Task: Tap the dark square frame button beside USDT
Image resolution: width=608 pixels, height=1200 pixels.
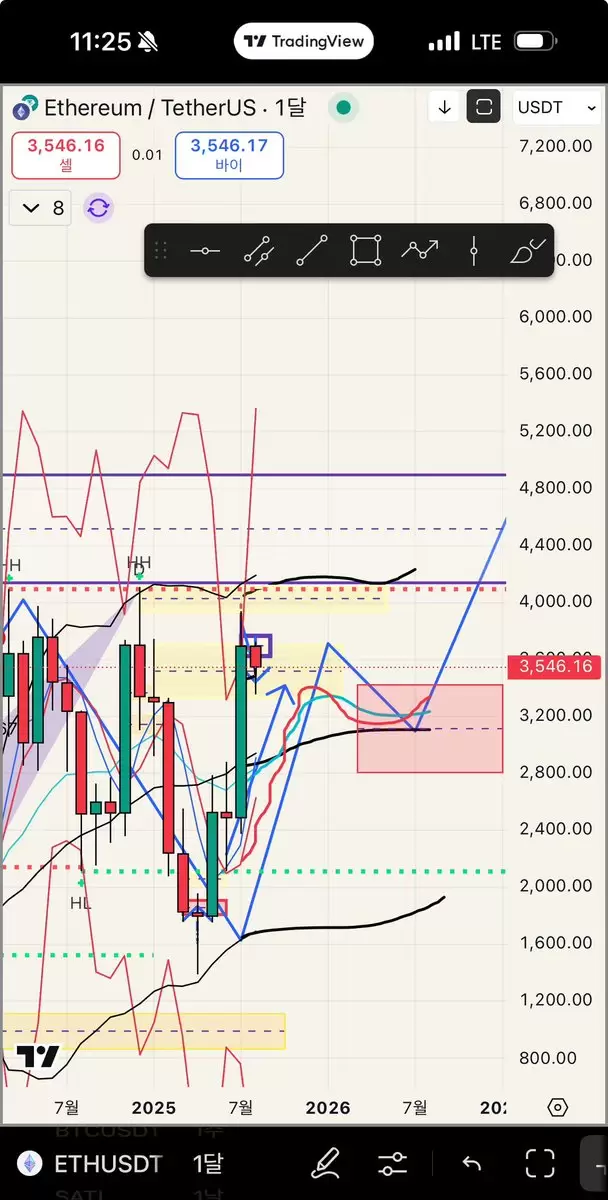Action: coord(483,107)
